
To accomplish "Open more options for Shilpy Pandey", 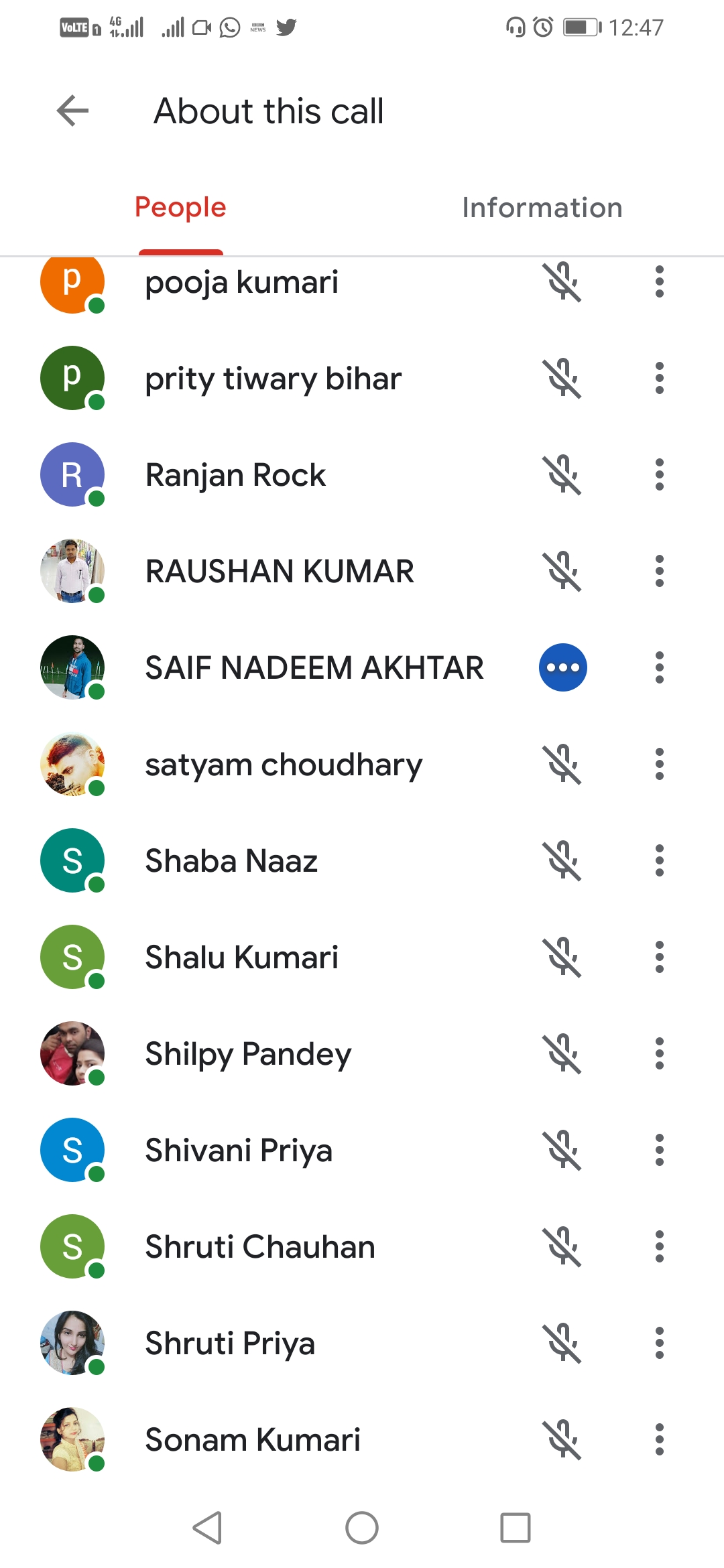I will 660,1053.
